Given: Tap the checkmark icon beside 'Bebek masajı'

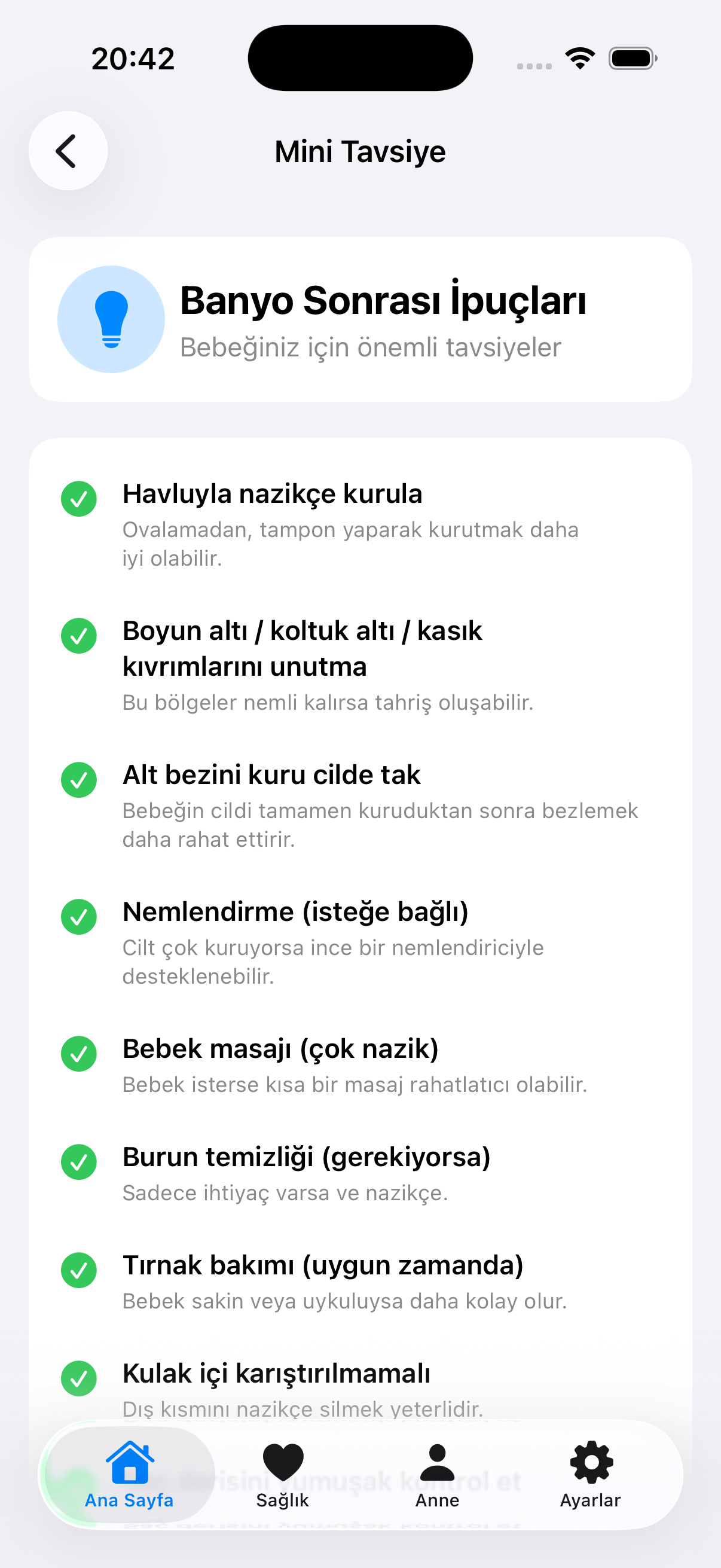Looking at the screenshot, I should coord(79,1054).
